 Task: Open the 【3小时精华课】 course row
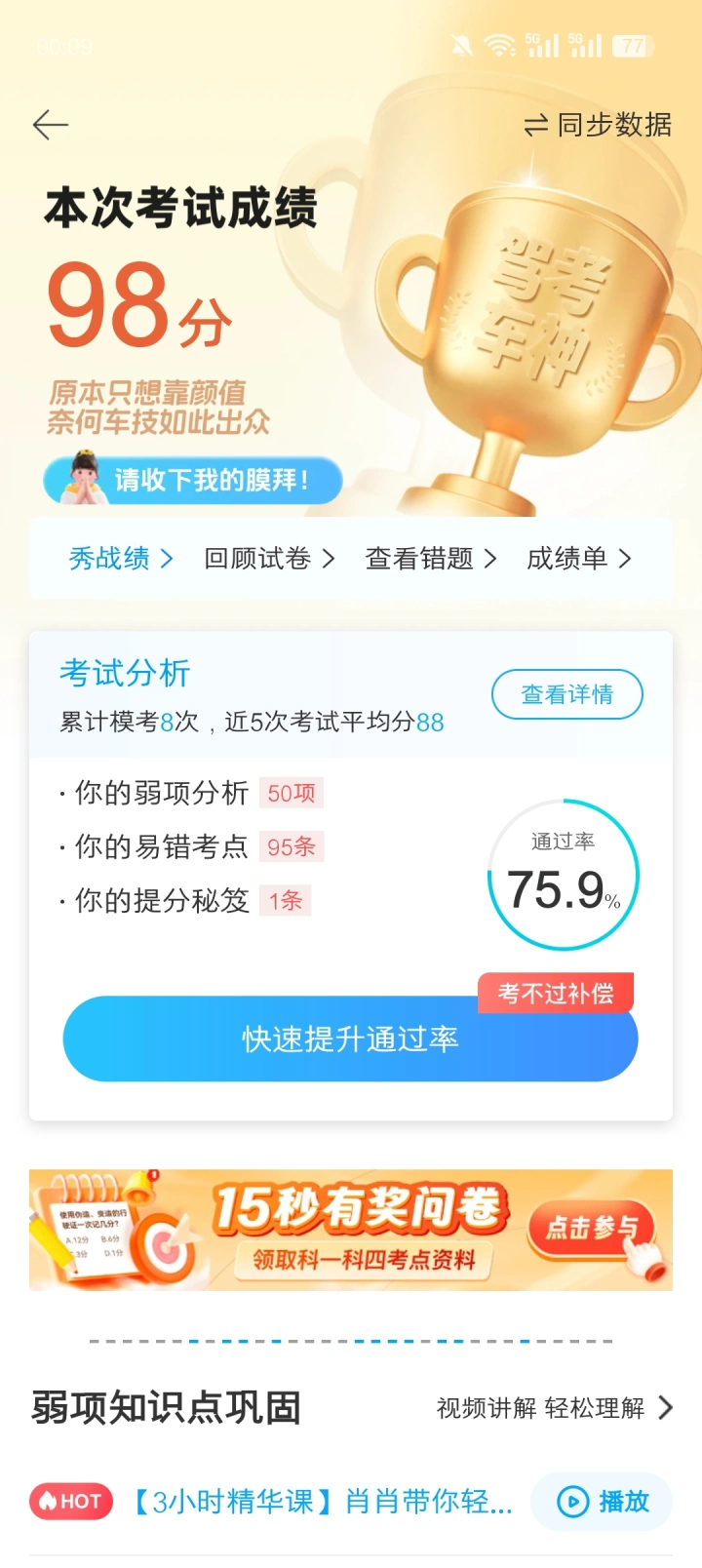pos(322,1502)
